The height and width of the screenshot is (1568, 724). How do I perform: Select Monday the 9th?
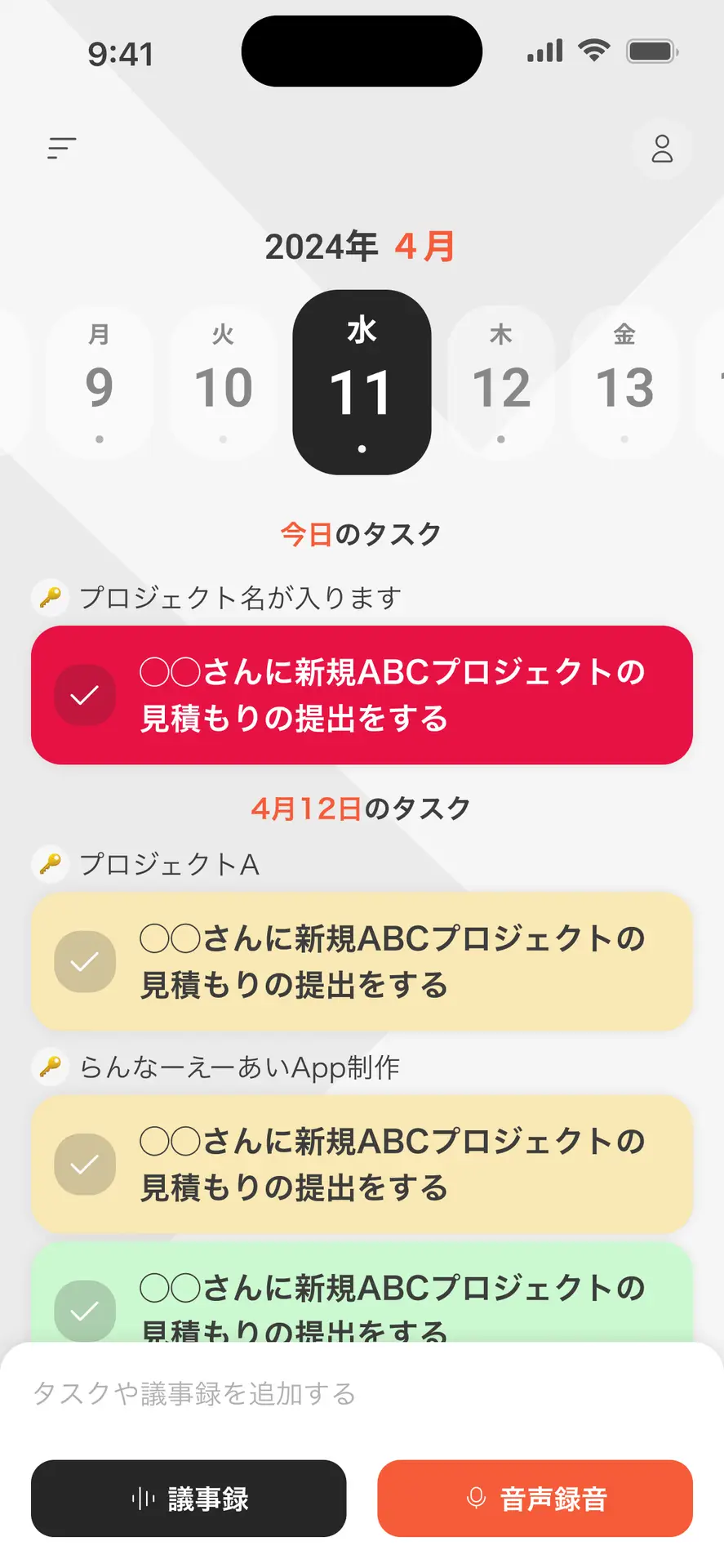tap(100, 382)
